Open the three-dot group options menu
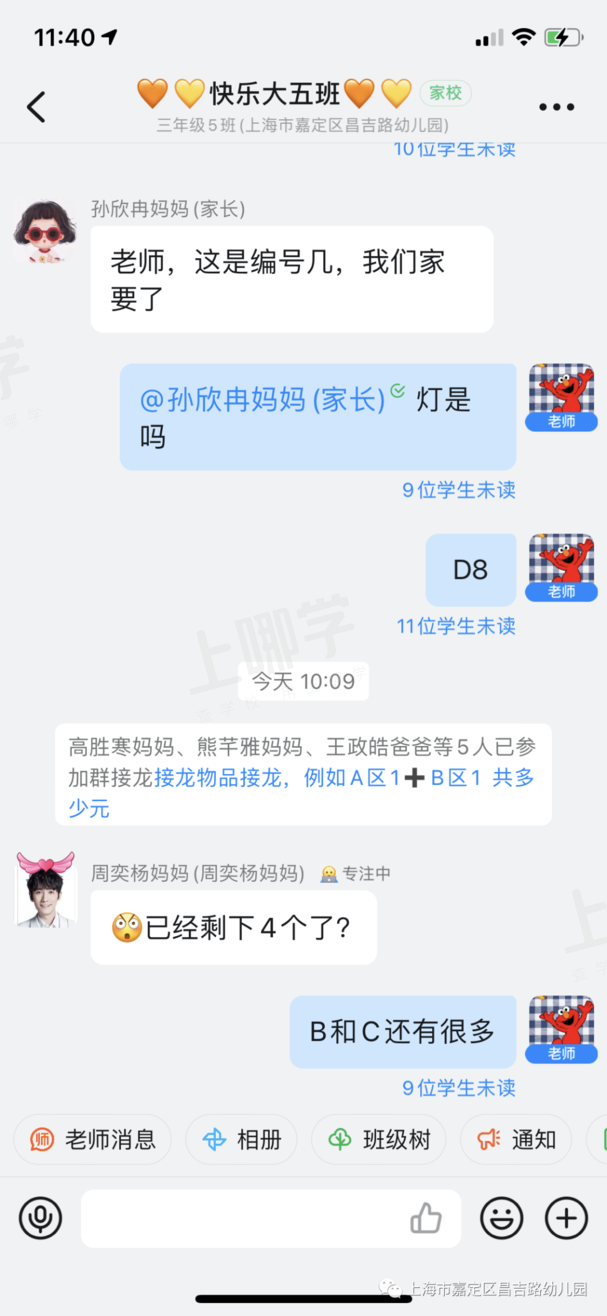The height and width of the screenshot is (1316, 607). [x=556, y=107]
